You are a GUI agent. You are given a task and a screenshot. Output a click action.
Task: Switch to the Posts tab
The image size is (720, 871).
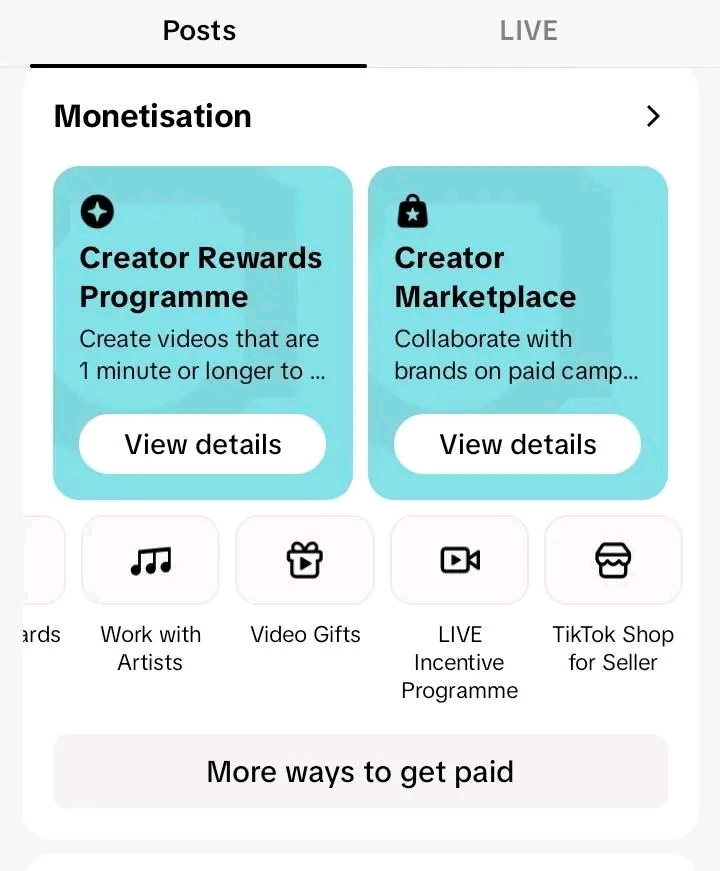coord(199,31)
